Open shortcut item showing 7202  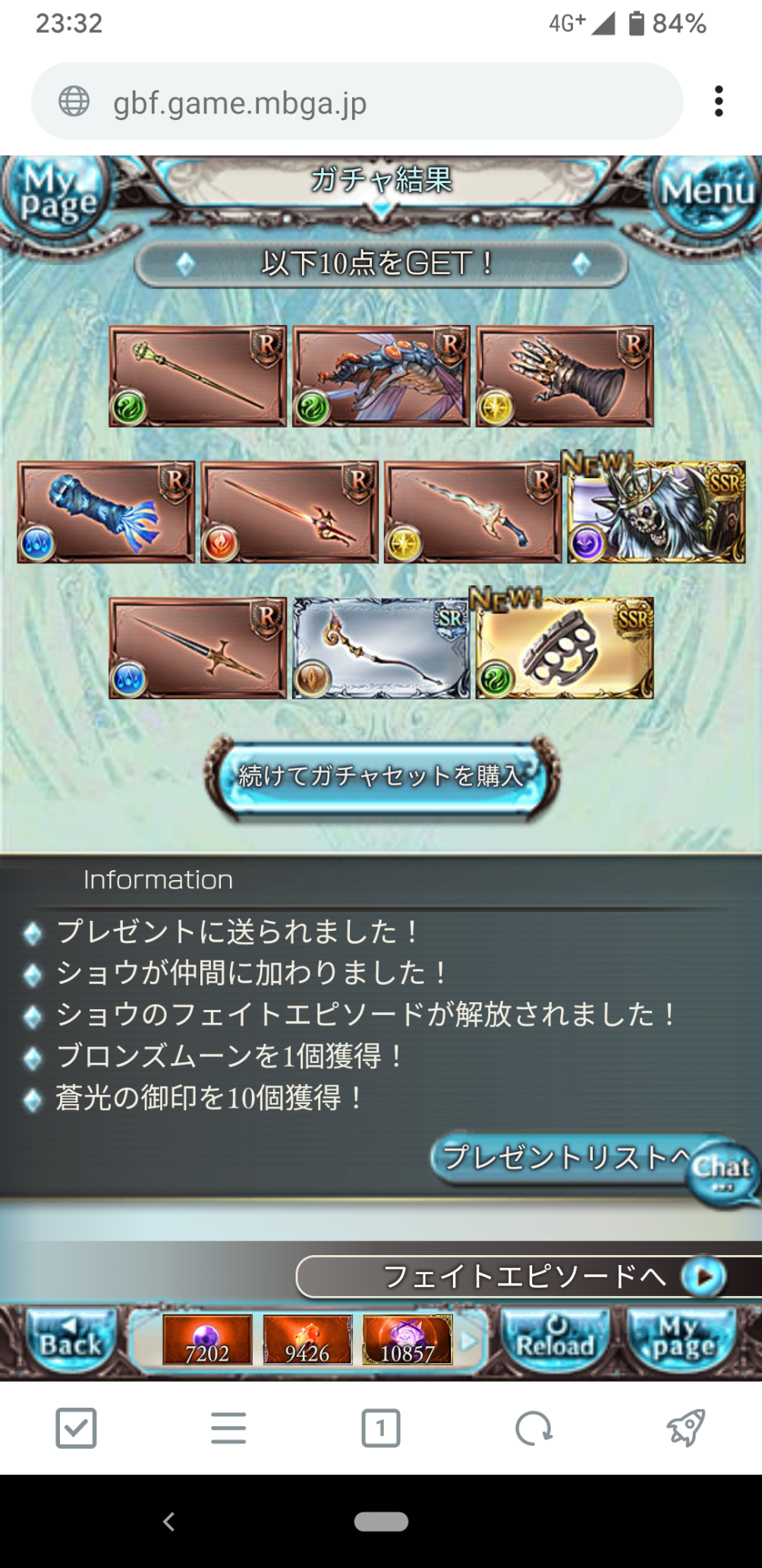(x=207, y=1340)
